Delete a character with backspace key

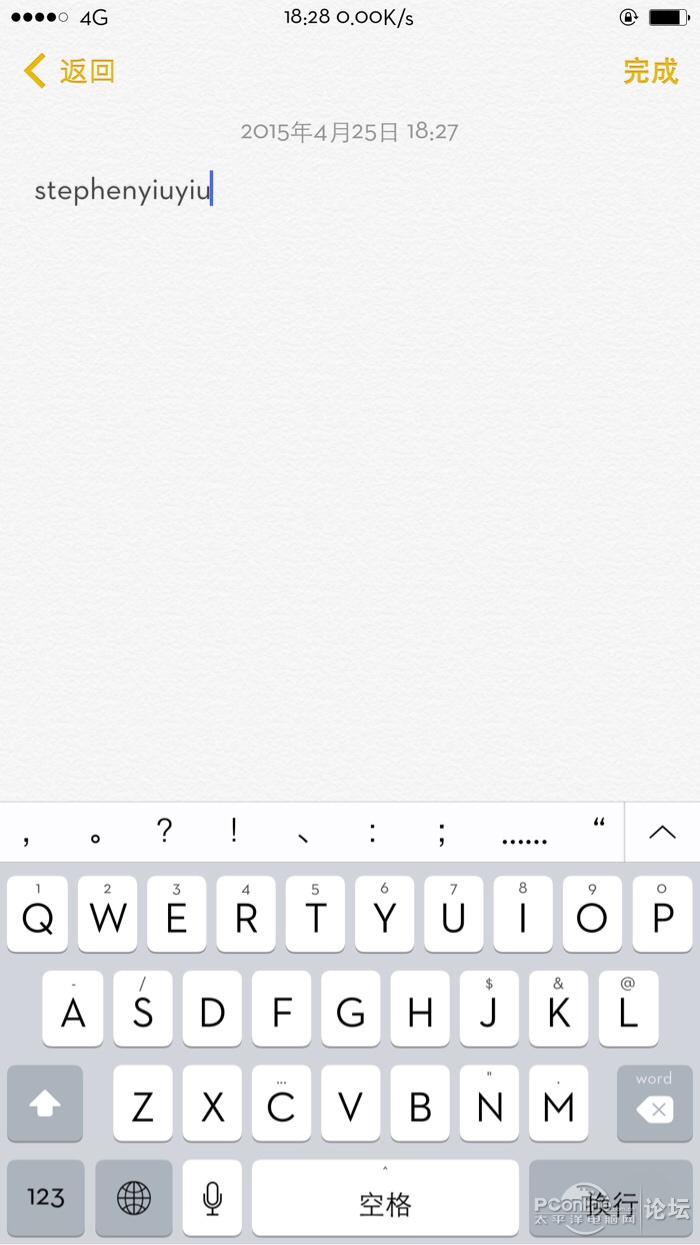pyautogui.click(x=654, y=1103)
